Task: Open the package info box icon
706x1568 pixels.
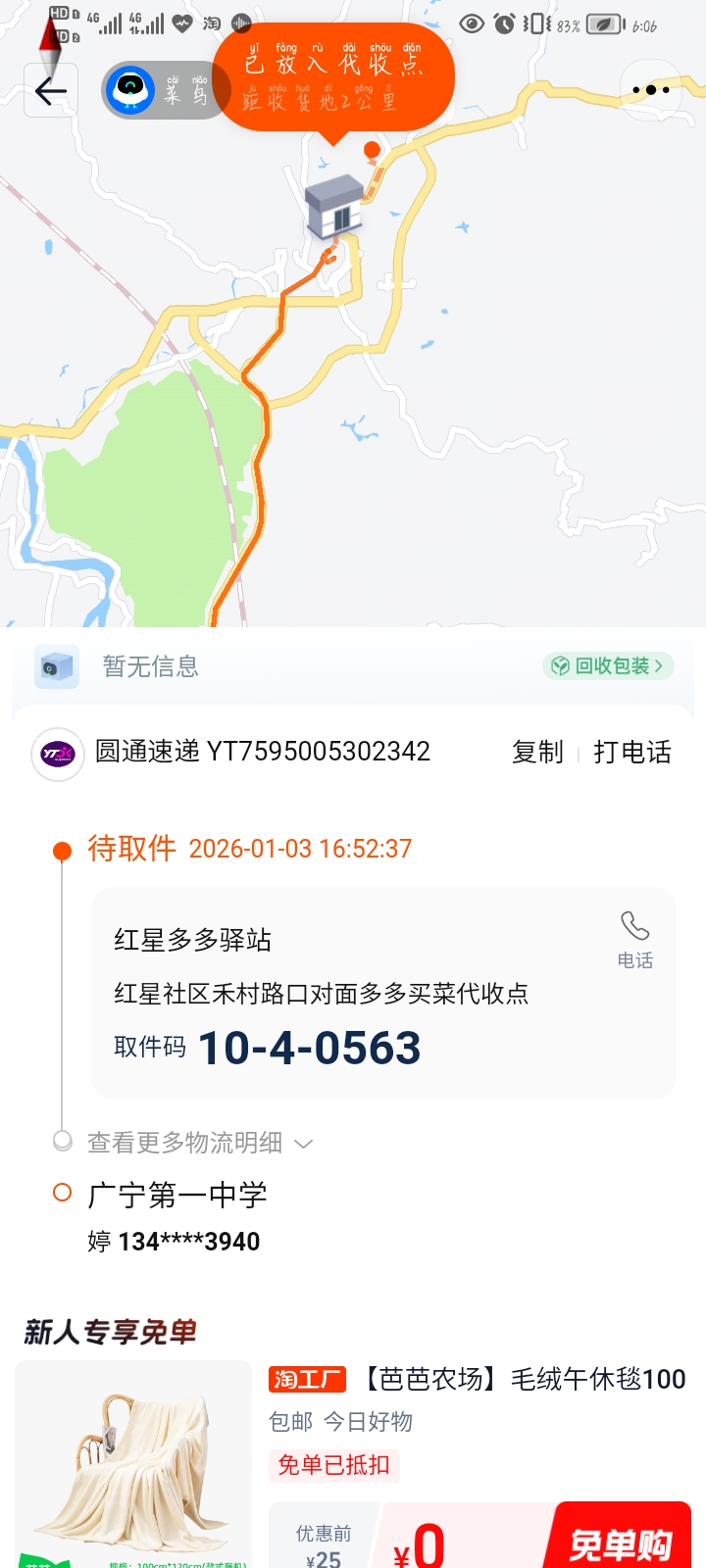Action: click(x=56, y=665)
